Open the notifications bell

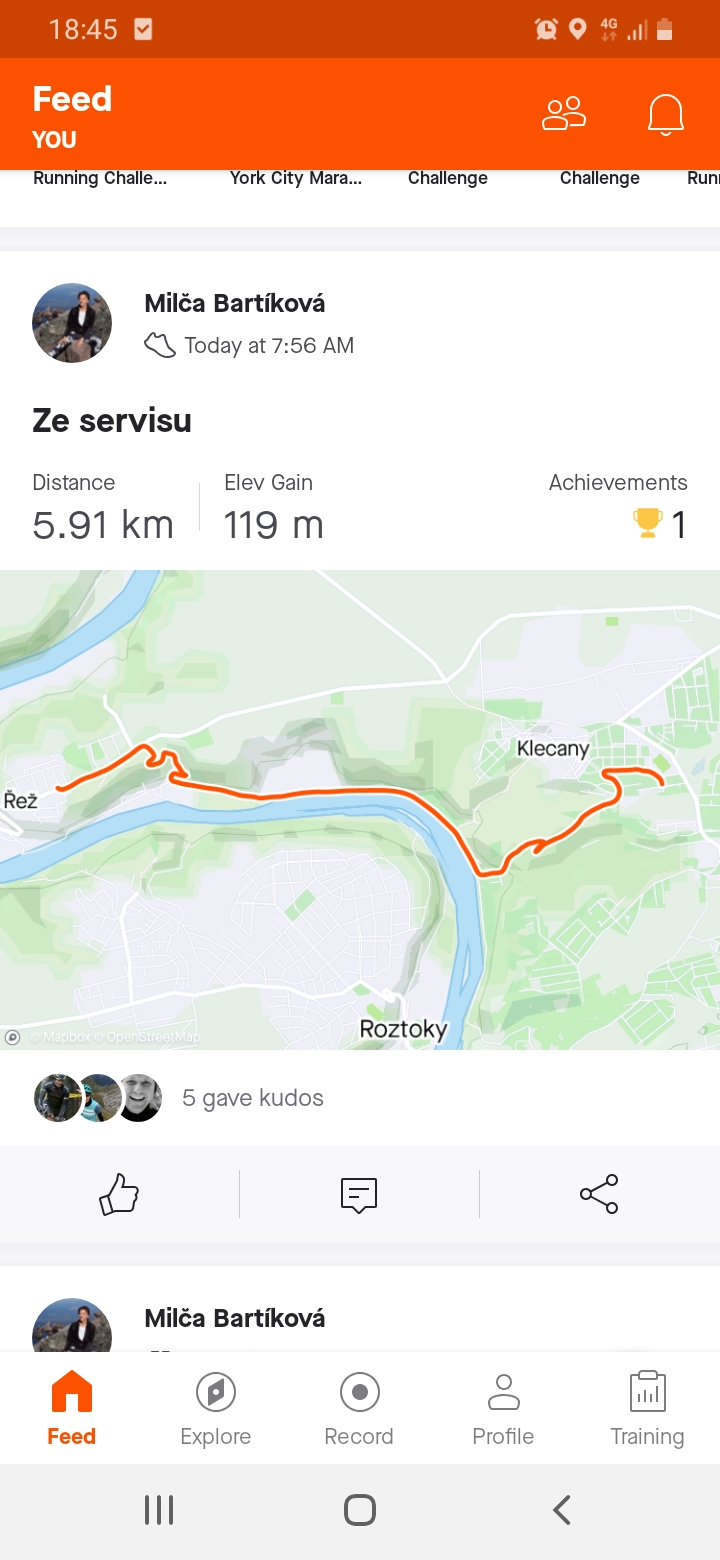coord(666,114)
